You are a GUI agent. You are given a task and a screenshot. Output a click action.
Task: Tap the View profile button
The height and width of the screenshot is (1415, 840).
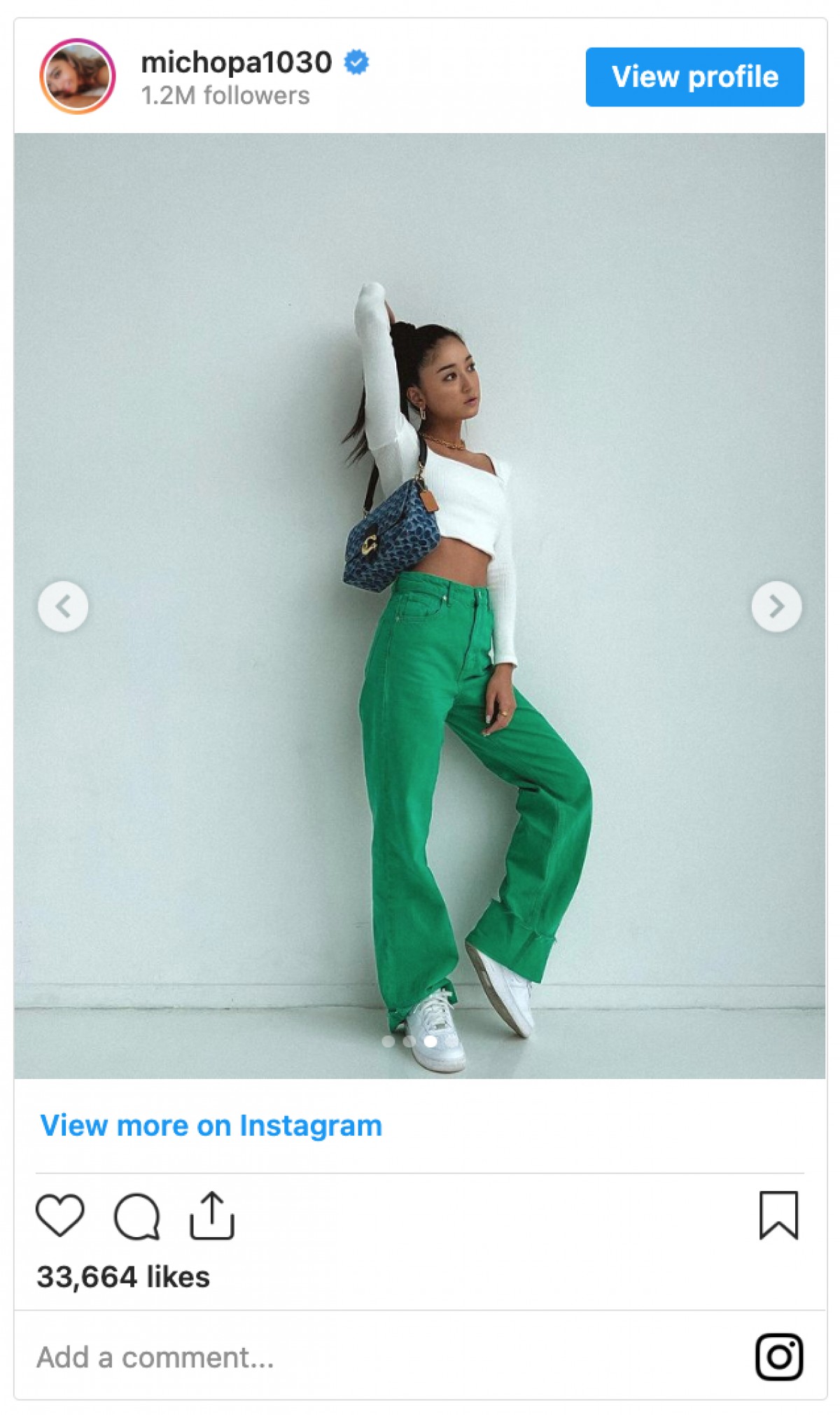[x=694, y=77]
